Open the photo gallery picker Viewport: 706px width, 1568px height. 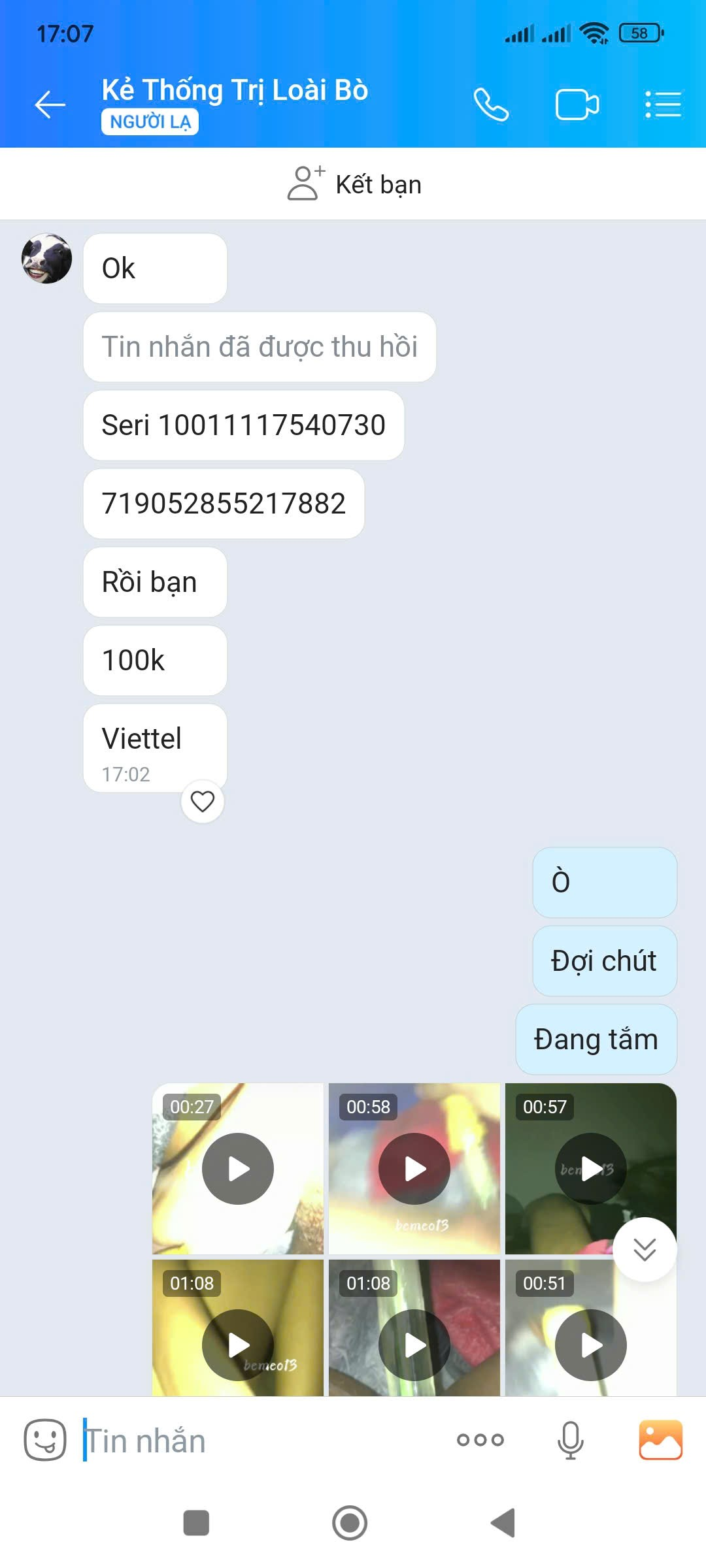click(660, 1440)
